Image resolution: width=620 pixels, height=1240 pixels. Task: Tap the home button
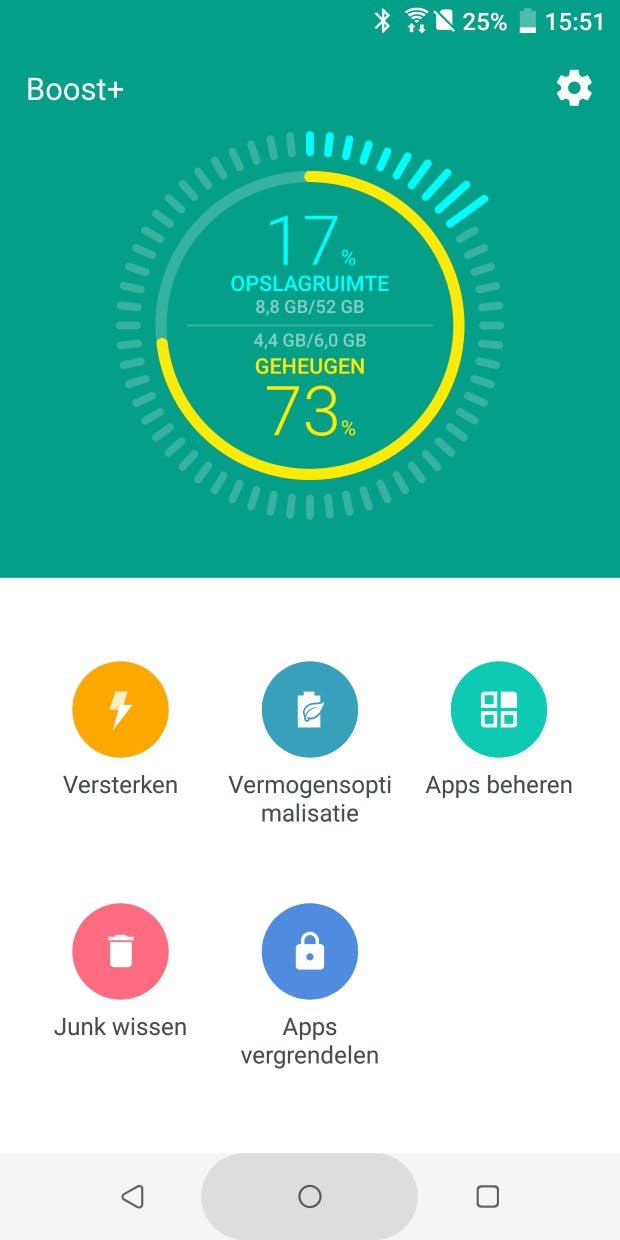(x=310, y=1196)
